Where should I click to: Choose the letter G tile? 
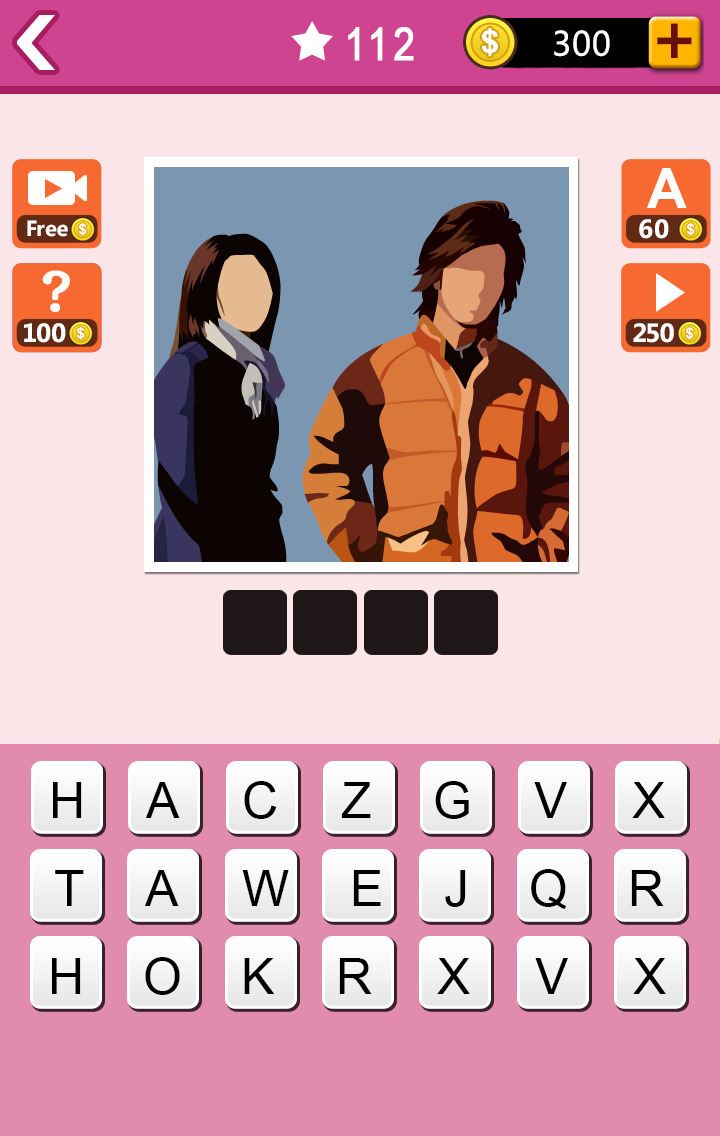click(x=455, y=798)
